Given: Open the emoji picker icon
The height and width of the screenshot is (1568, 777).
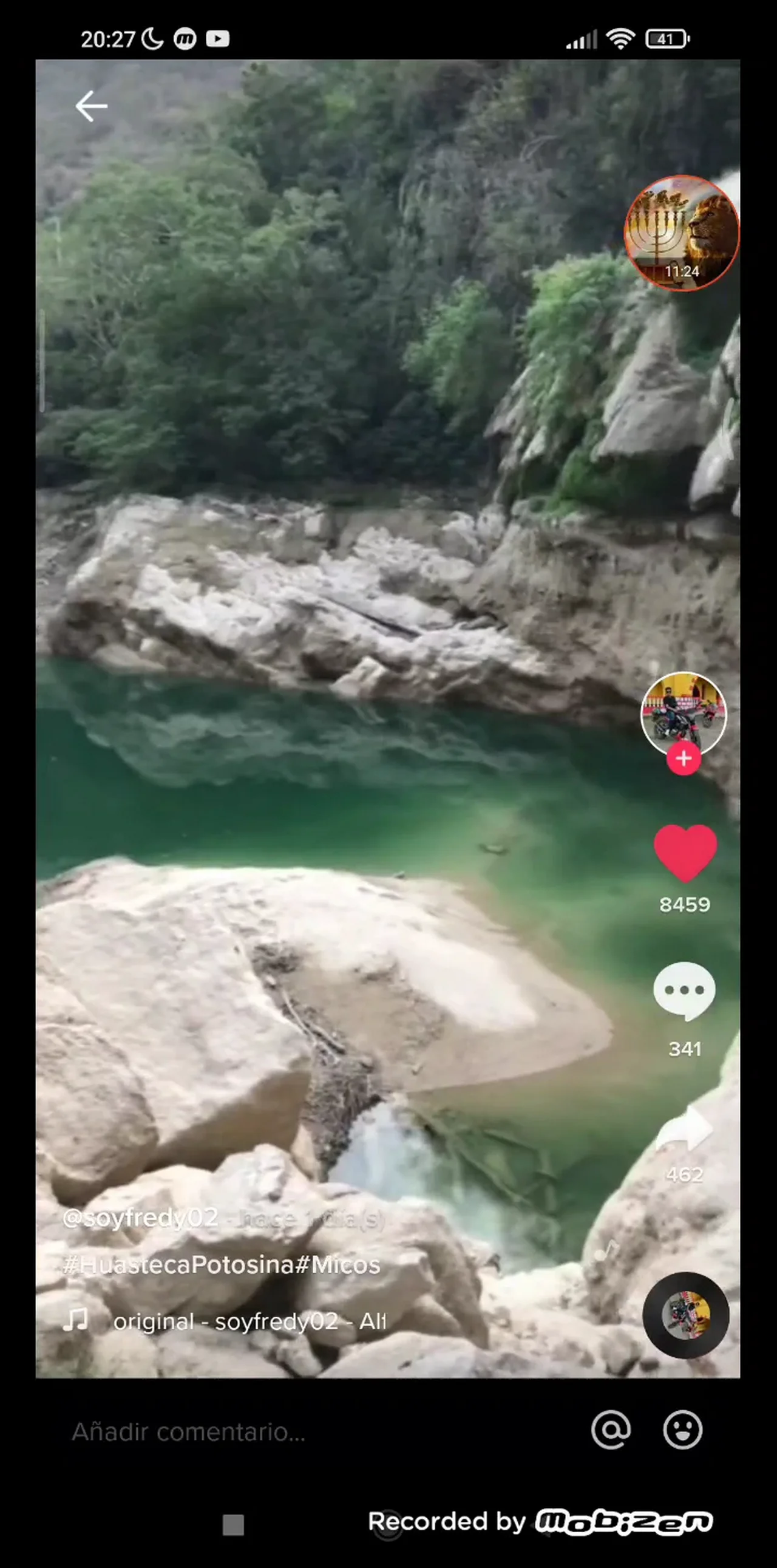Looking at the screenshot, I should point(683,1430).
